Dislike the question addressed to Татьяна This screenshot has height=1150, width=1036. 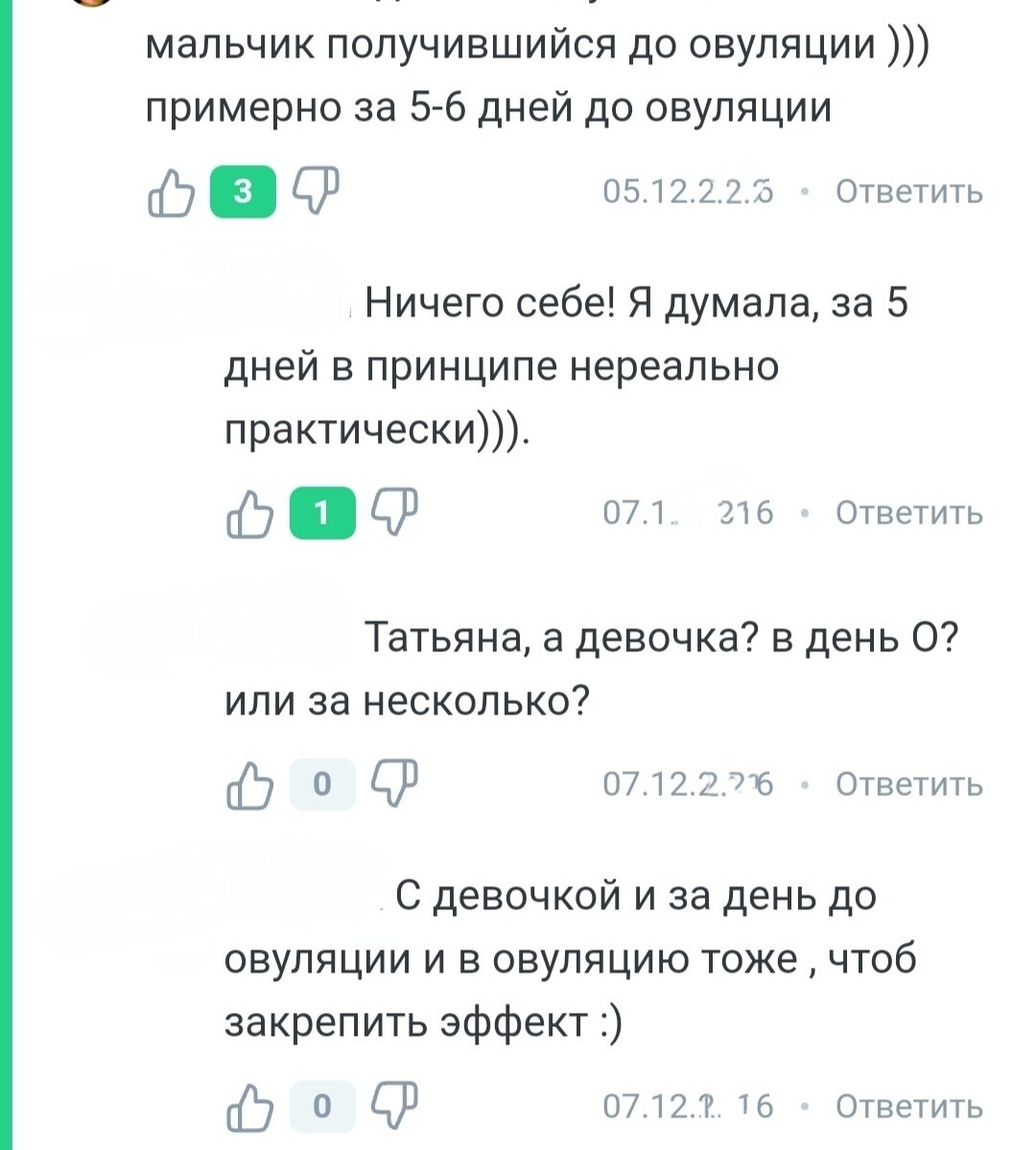coord(396,785)
